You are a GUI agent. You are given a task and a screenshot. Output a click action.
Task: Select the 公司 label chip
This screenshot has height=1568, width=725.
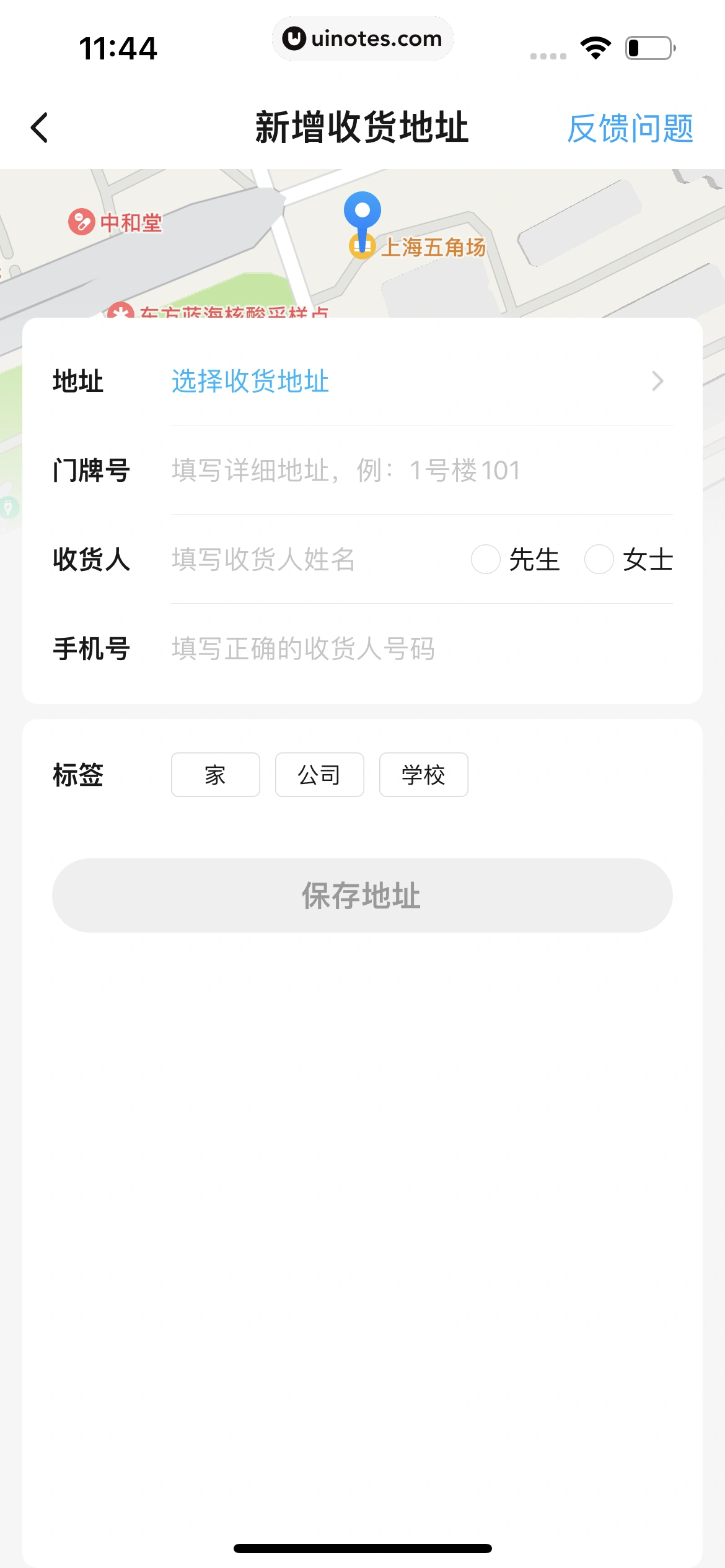click(320, 775)
